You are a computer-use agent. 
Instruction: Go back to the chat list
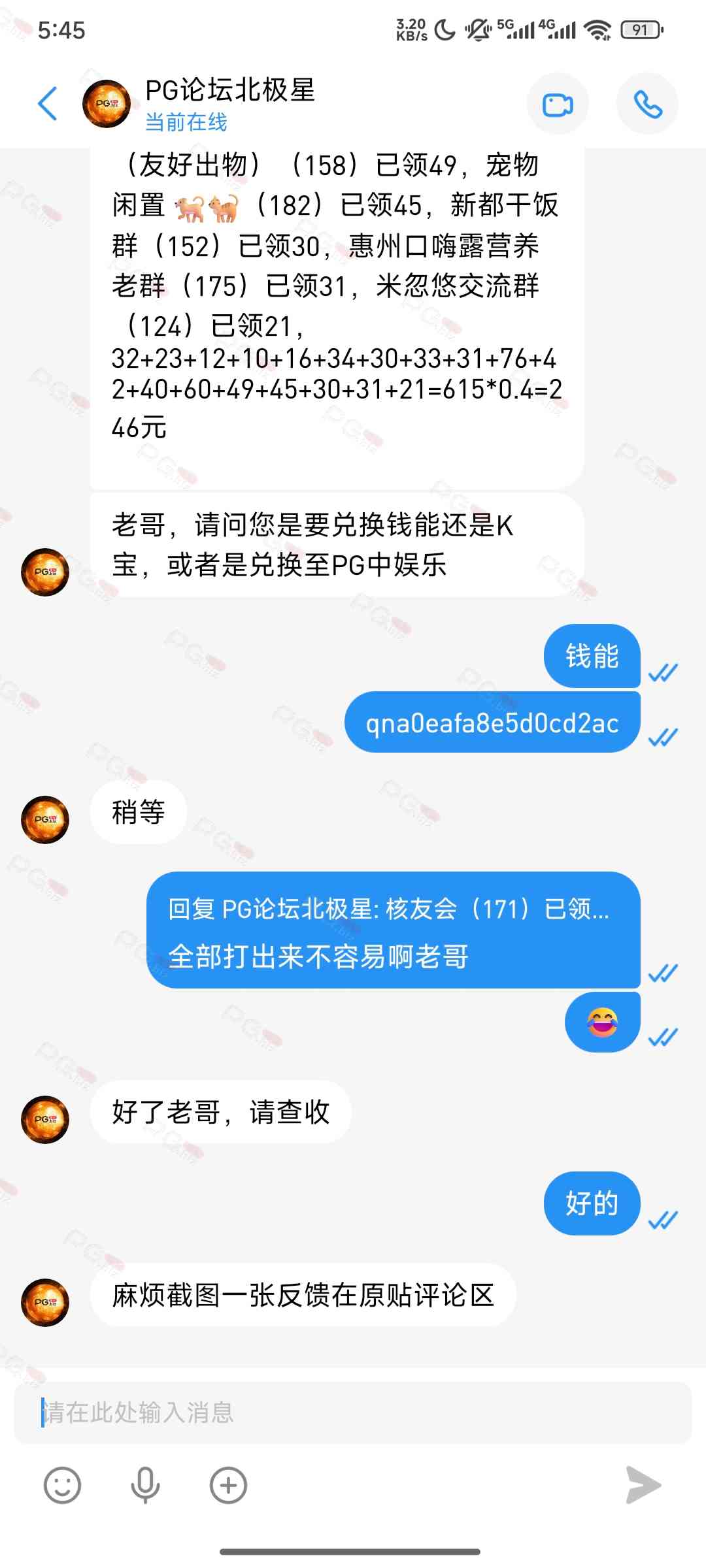[48, 104]
